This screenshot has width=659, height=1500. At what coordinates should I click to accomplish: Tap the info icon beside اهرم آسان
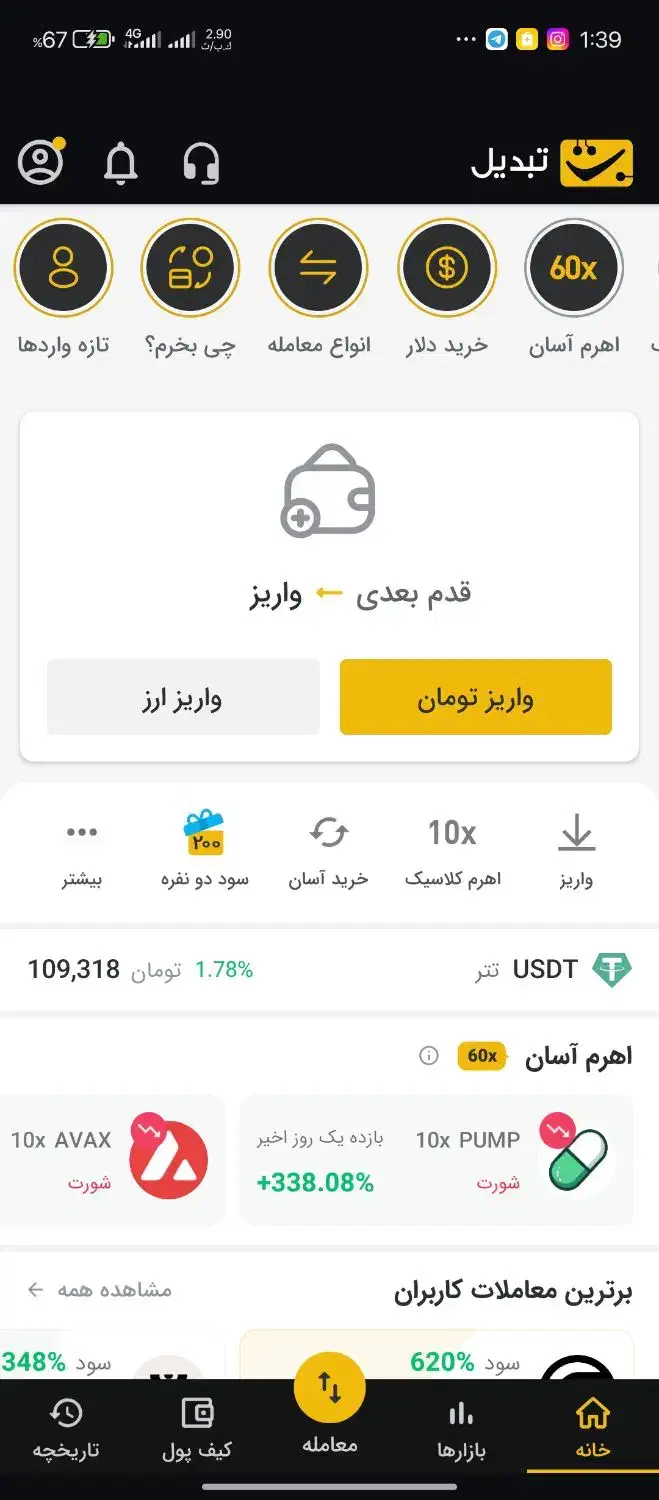[429, 1056]
